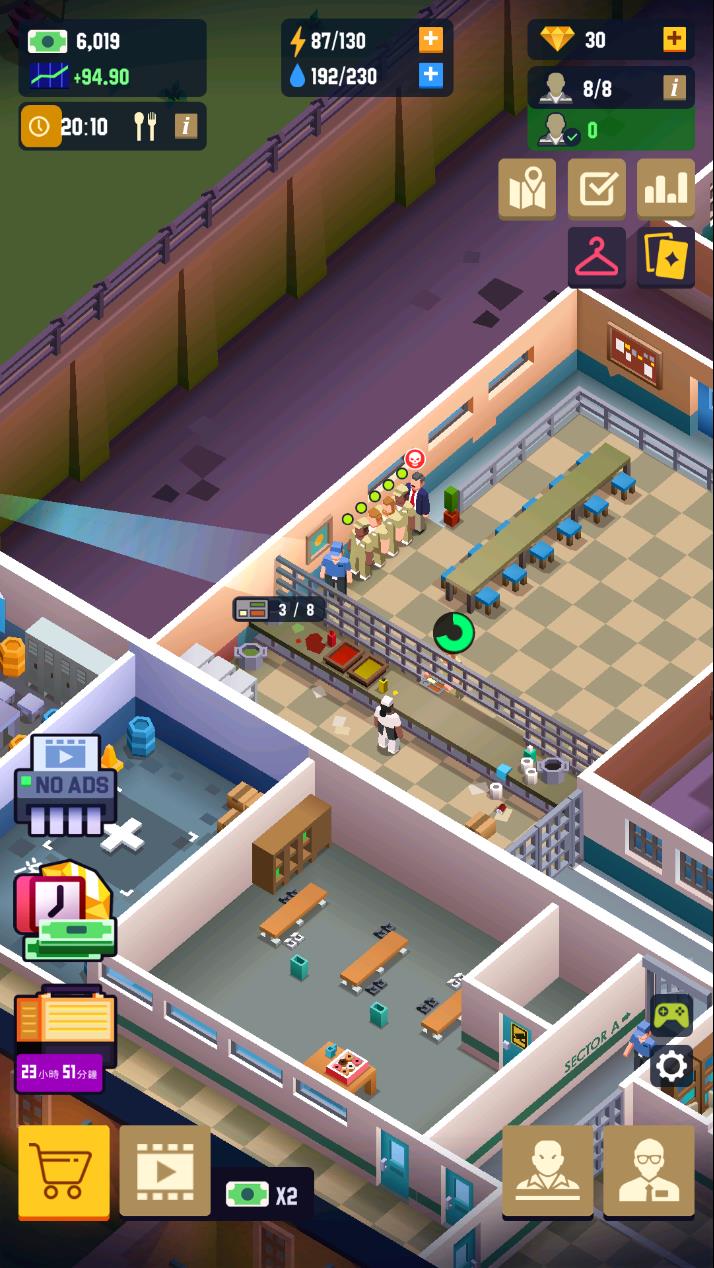View the statistics chart

(x=666, y=189)
